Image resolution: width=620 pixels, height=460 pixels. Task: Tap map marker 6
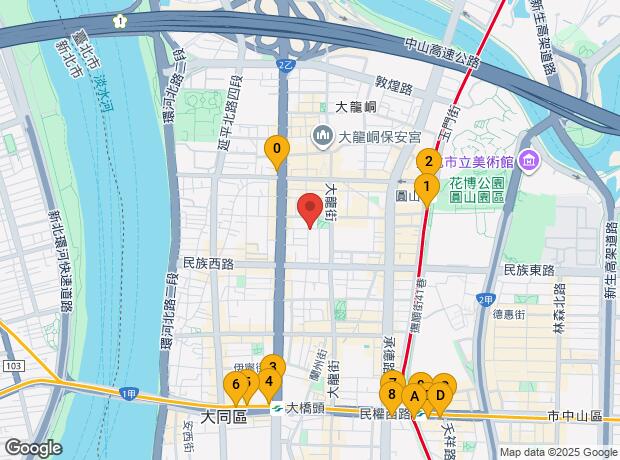click(236, 385)
